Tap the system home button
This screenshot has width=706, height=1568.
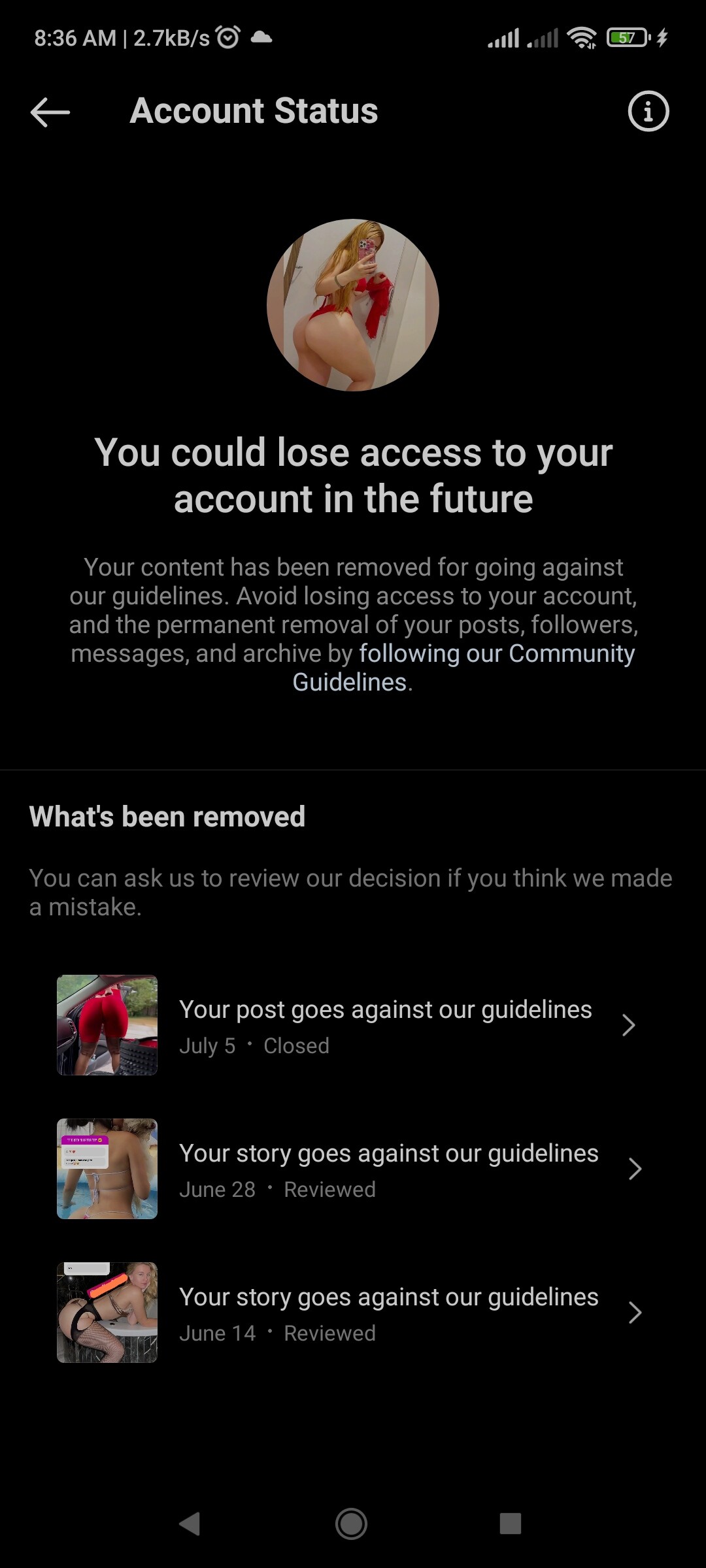(x=352, y=1524)
